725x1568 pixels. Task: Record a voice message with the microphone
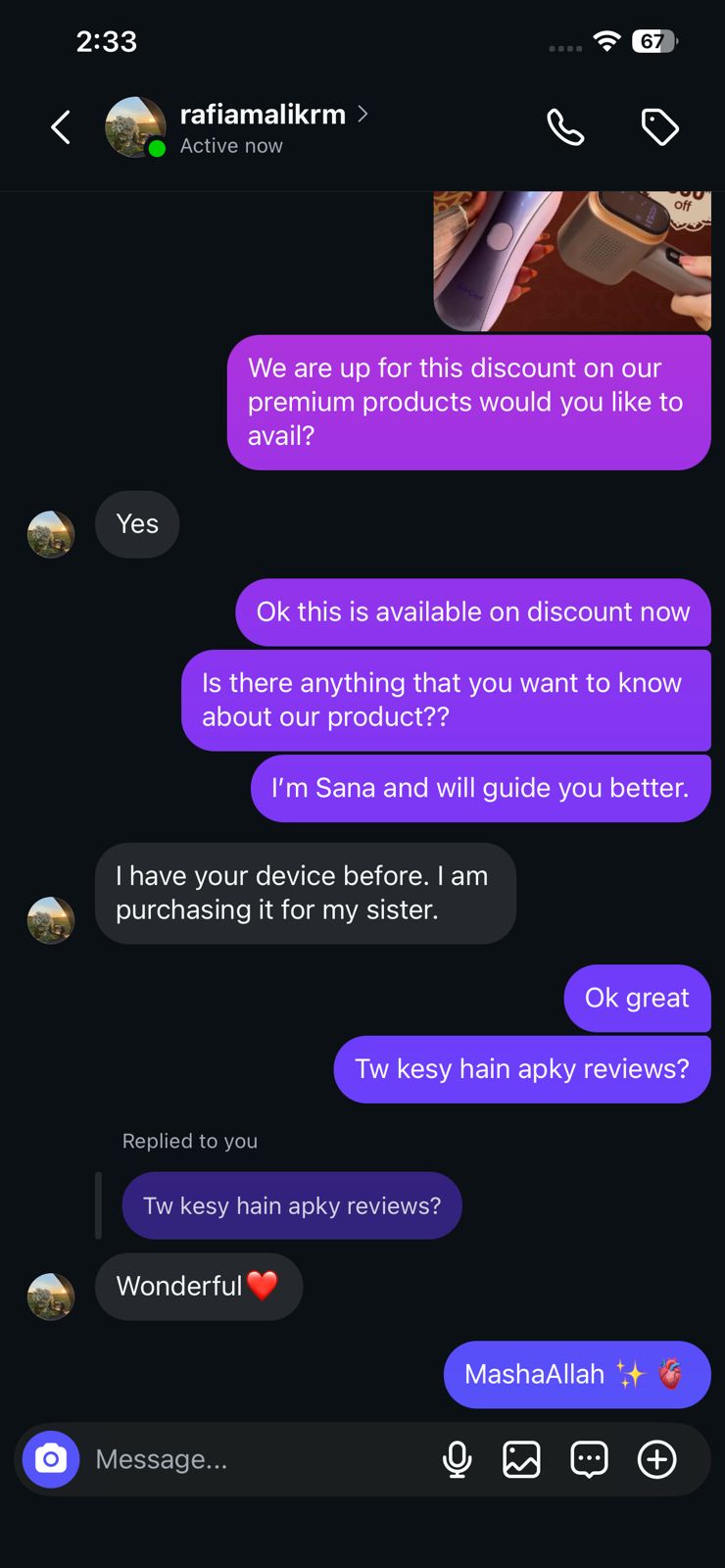pos(457,1459)
